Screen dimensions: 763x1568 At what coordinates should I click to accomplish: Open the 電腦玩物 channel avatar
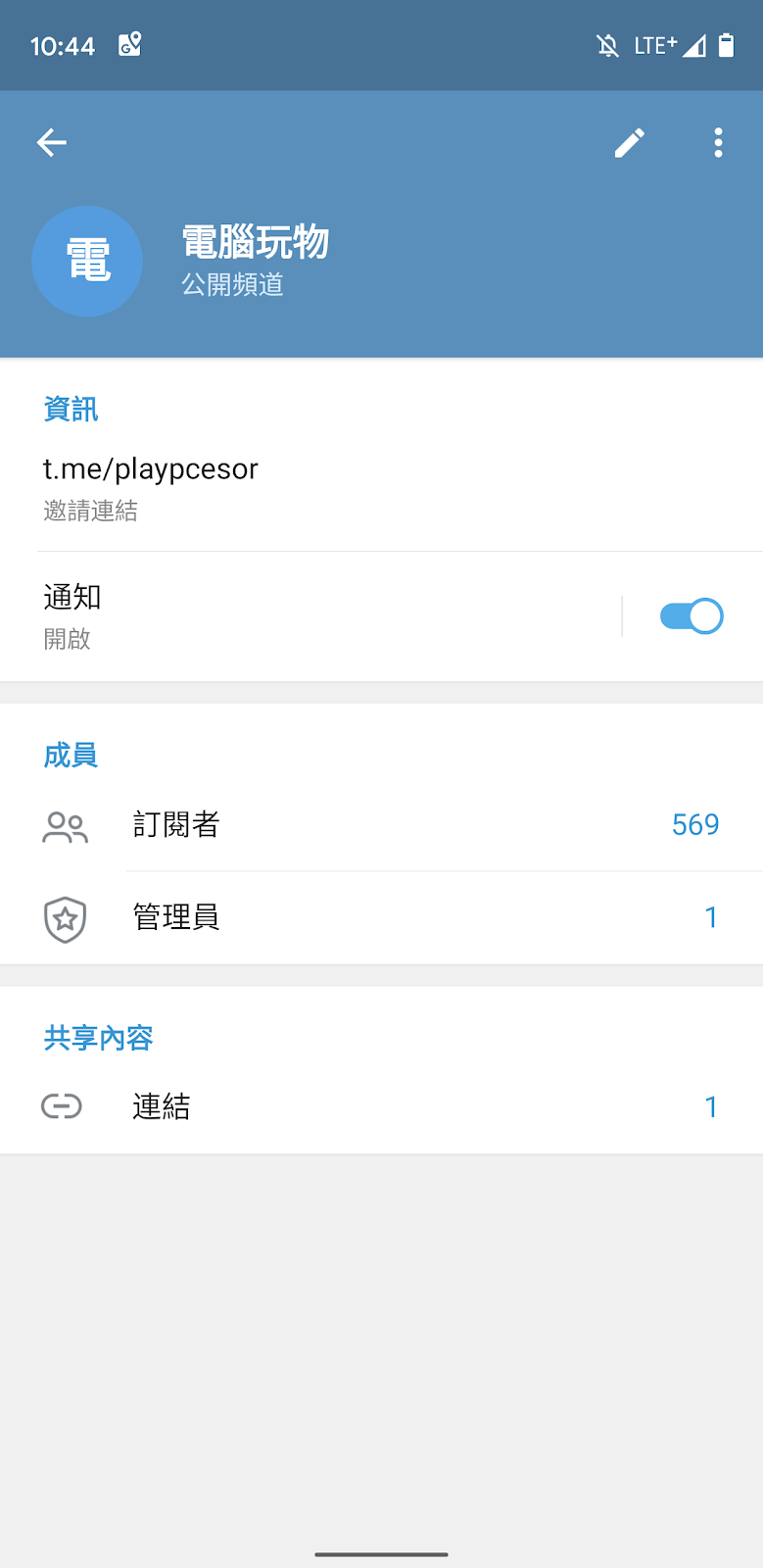pos(87,262)
